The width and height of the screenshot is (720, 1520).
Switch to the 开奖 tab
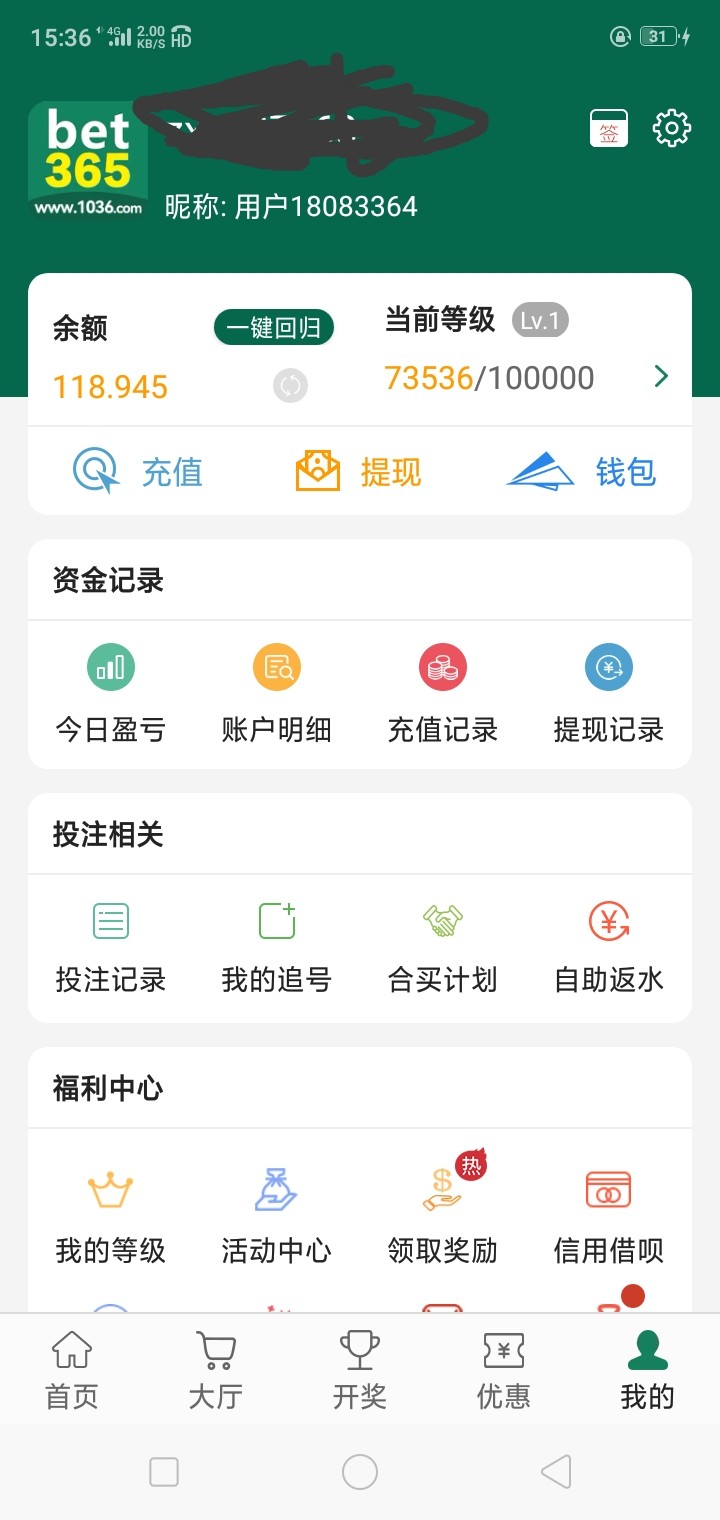click(359, 1370)
